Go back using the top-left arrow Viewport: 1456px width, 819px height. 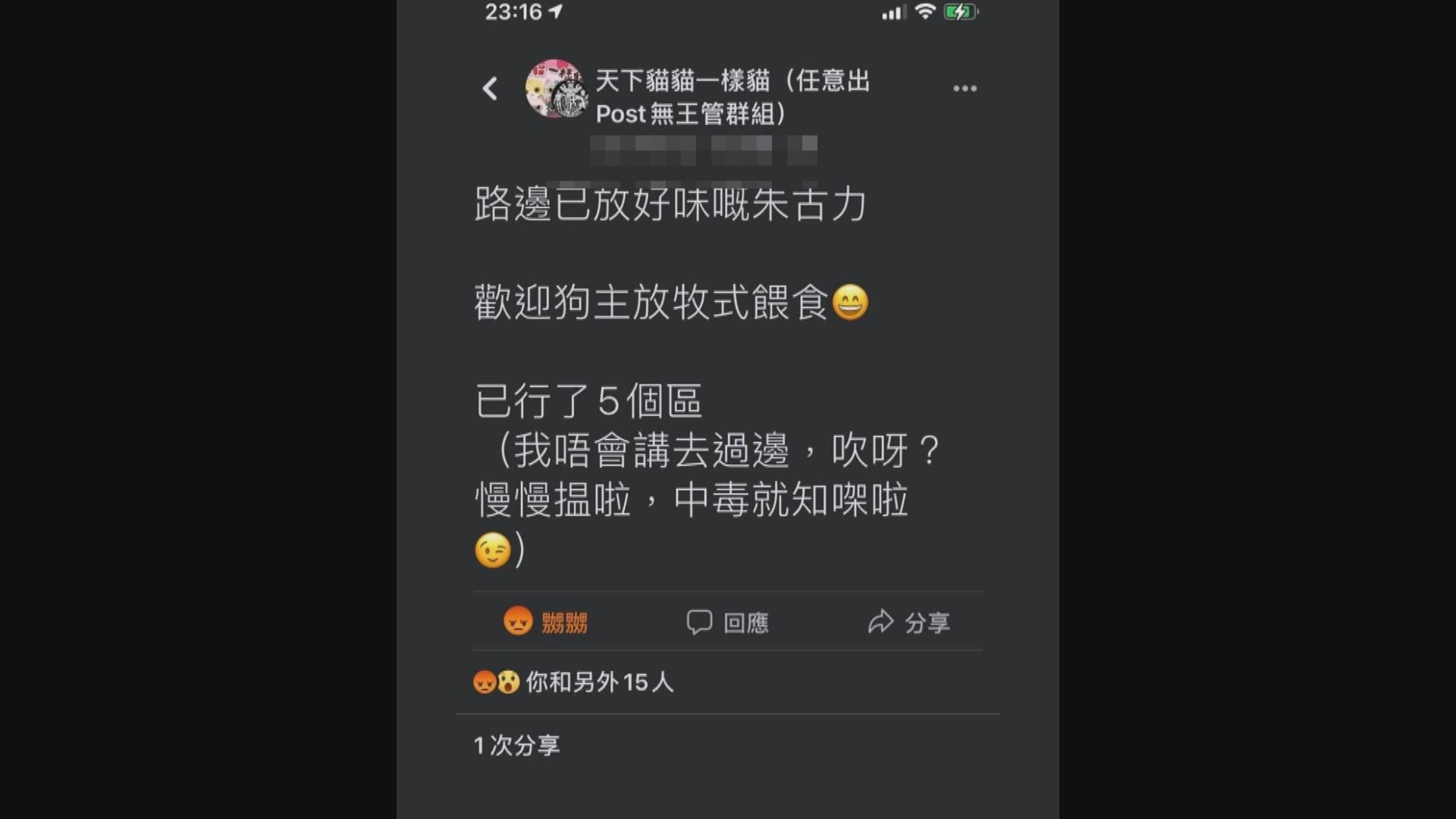coord(490,89)
